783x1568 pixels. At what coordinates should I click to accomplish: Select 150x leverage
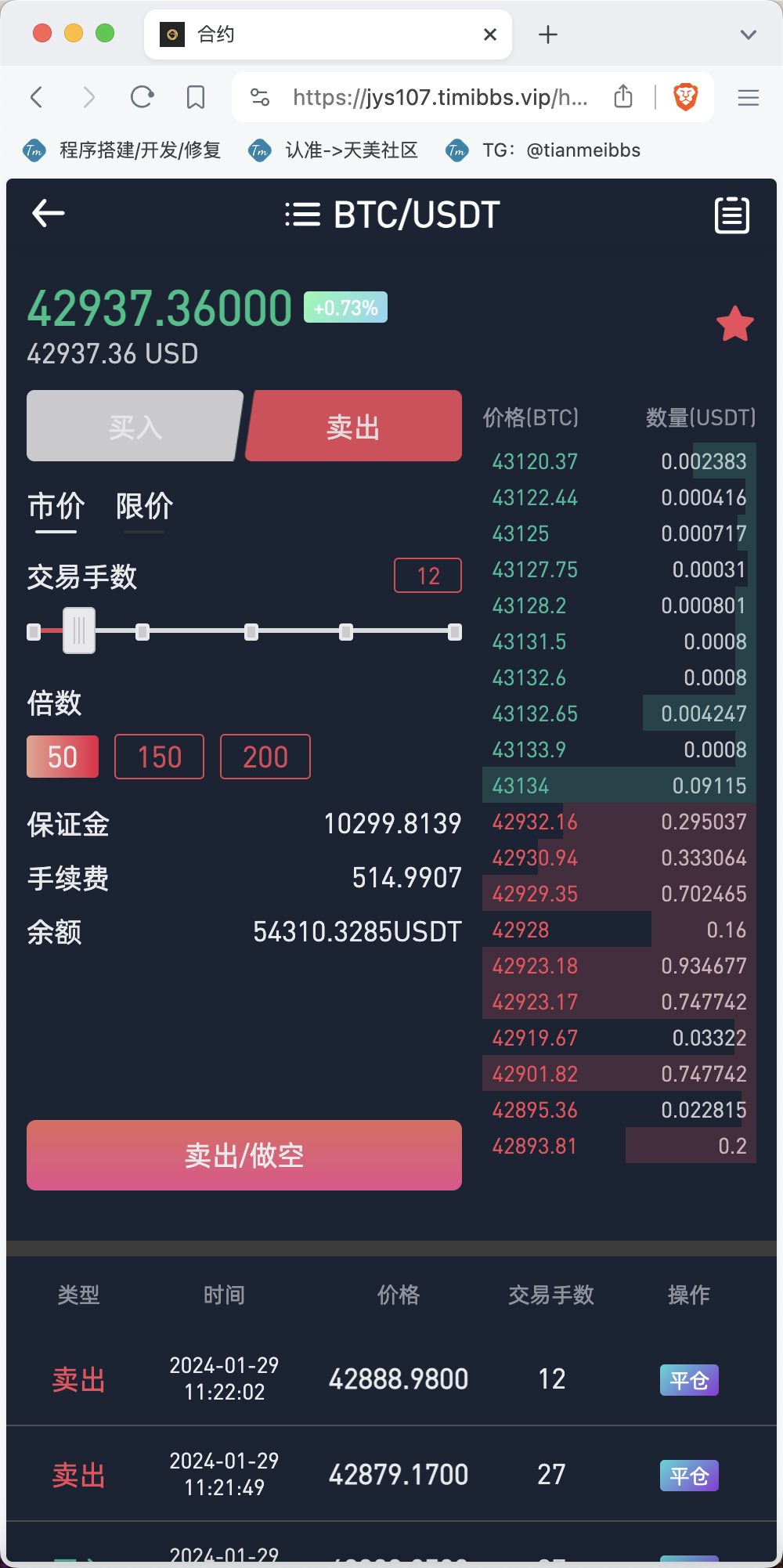[x=160, y=757]
